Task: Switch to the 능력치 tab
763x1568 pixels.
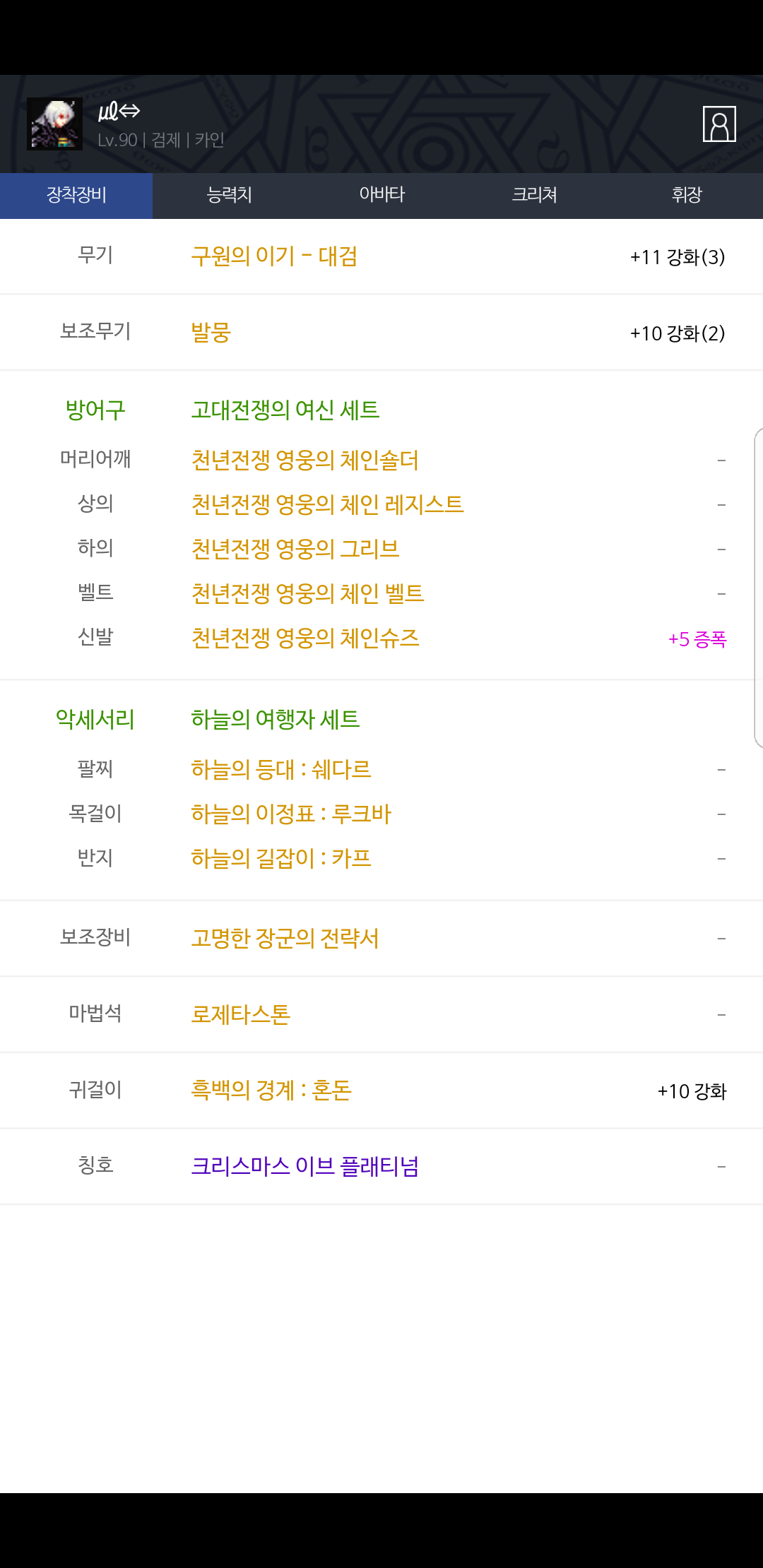Action: (x=229, y=196)
